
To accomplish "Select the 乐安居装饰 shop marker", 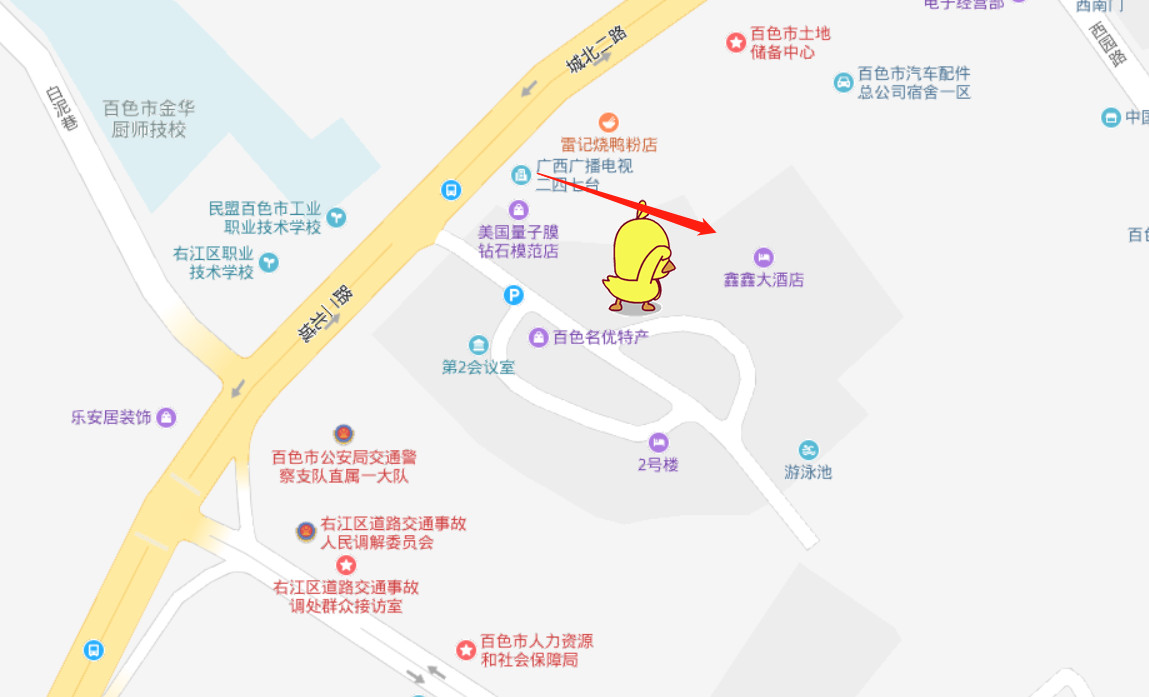I will (x=167, y=417).
